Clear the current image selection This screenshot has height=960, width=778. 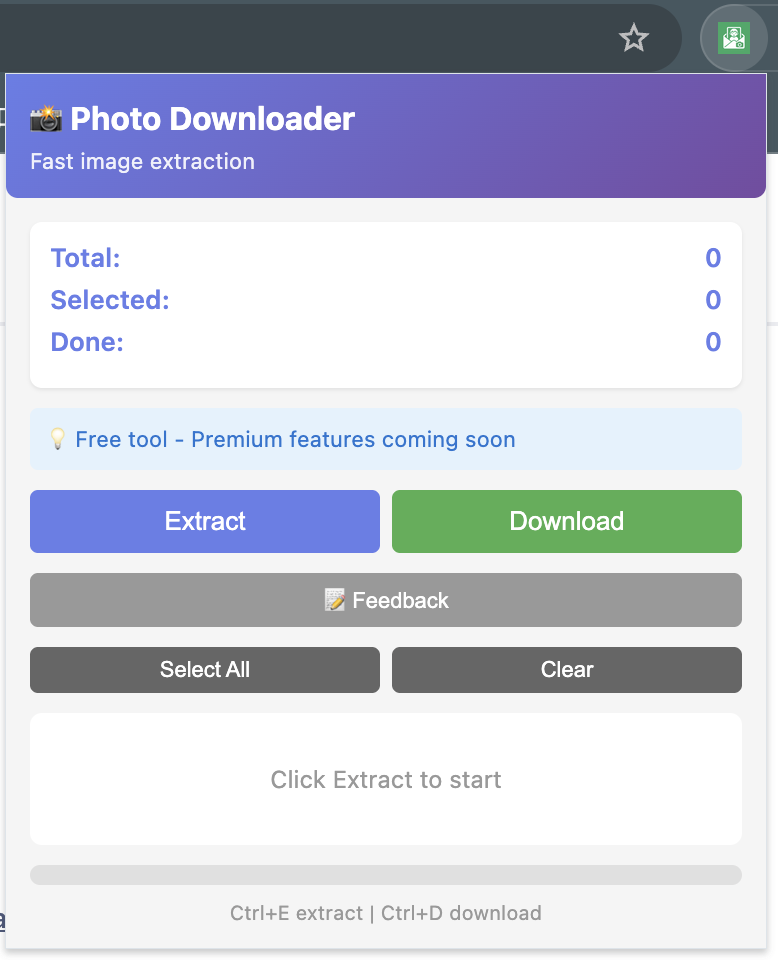pyautogui.click(x=566, y=670)
